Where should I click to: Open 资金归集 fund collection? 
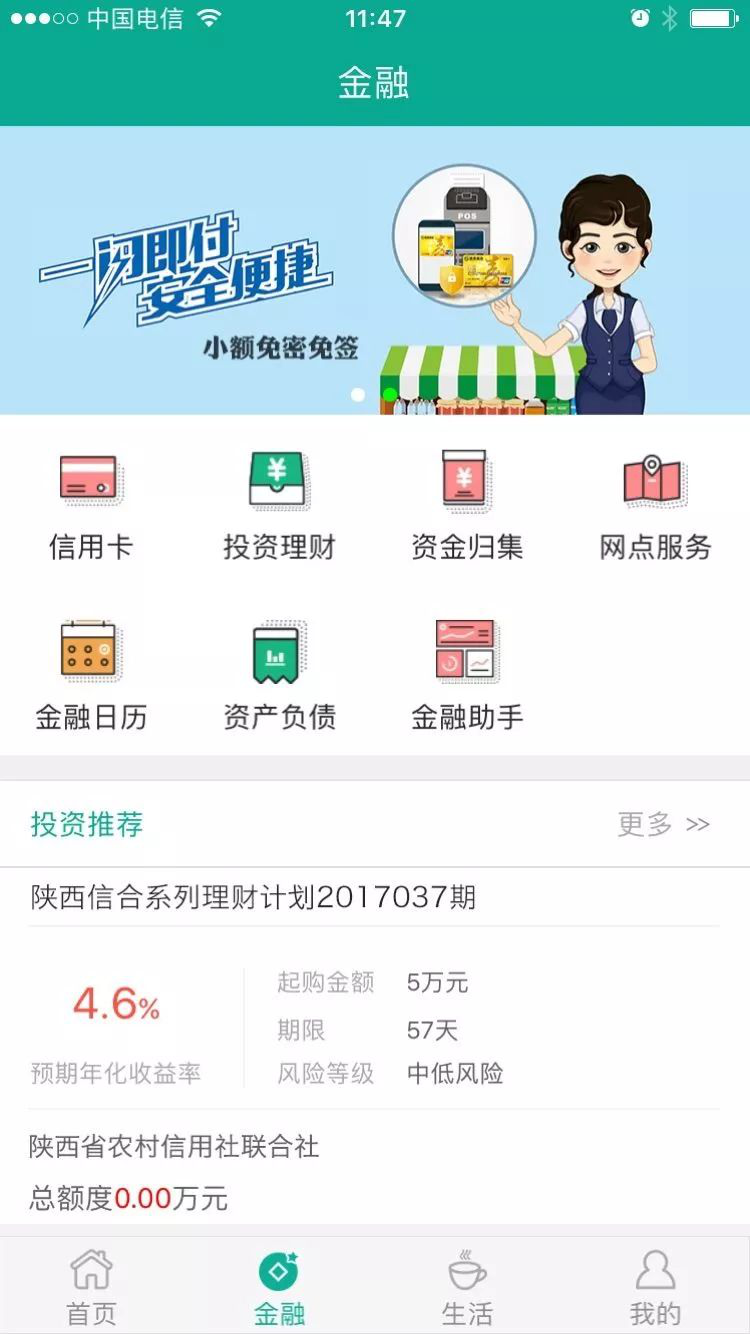[x=466, y=505]
